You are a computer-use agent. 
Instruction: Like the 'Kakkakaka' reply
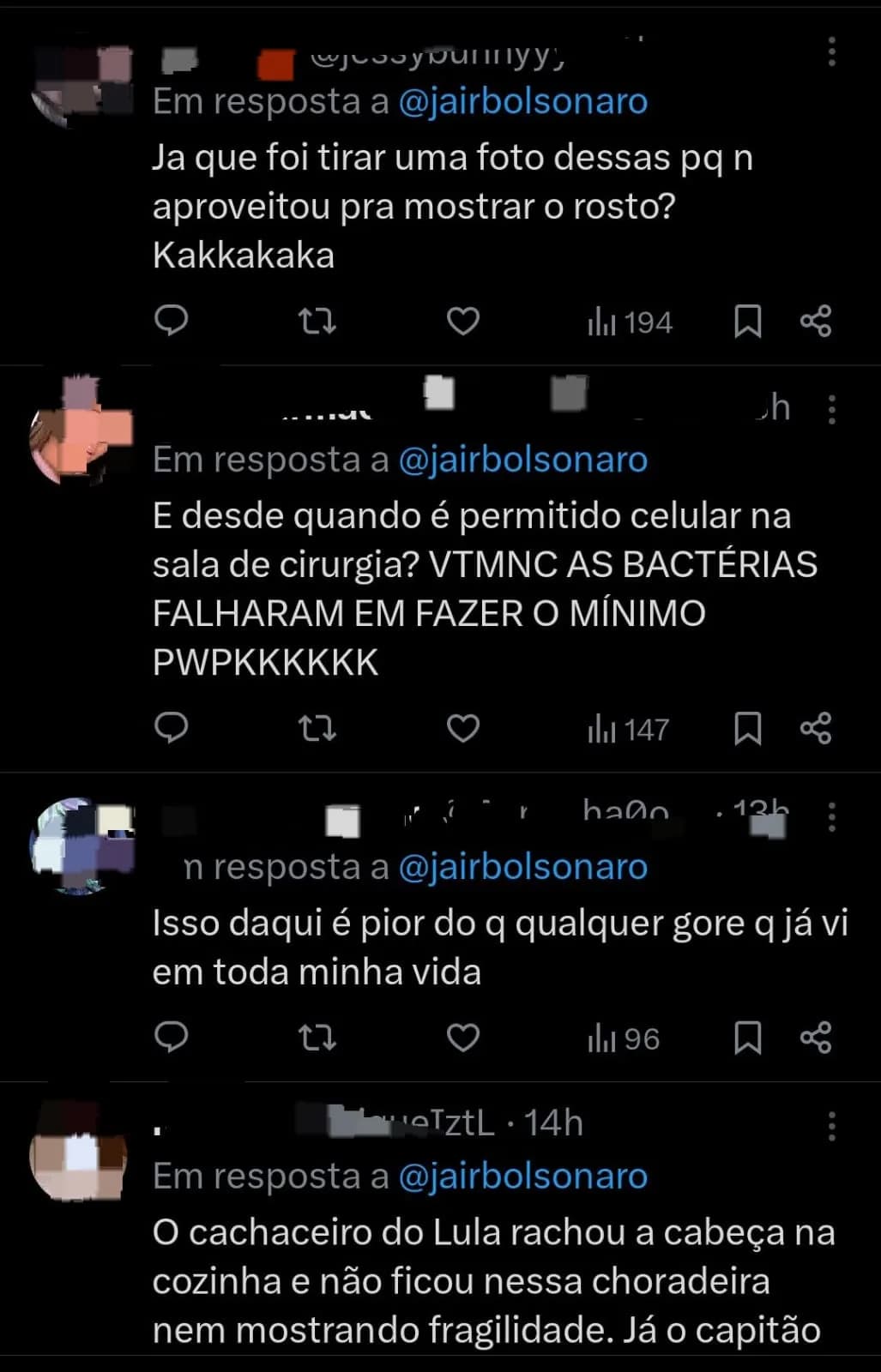462,322
